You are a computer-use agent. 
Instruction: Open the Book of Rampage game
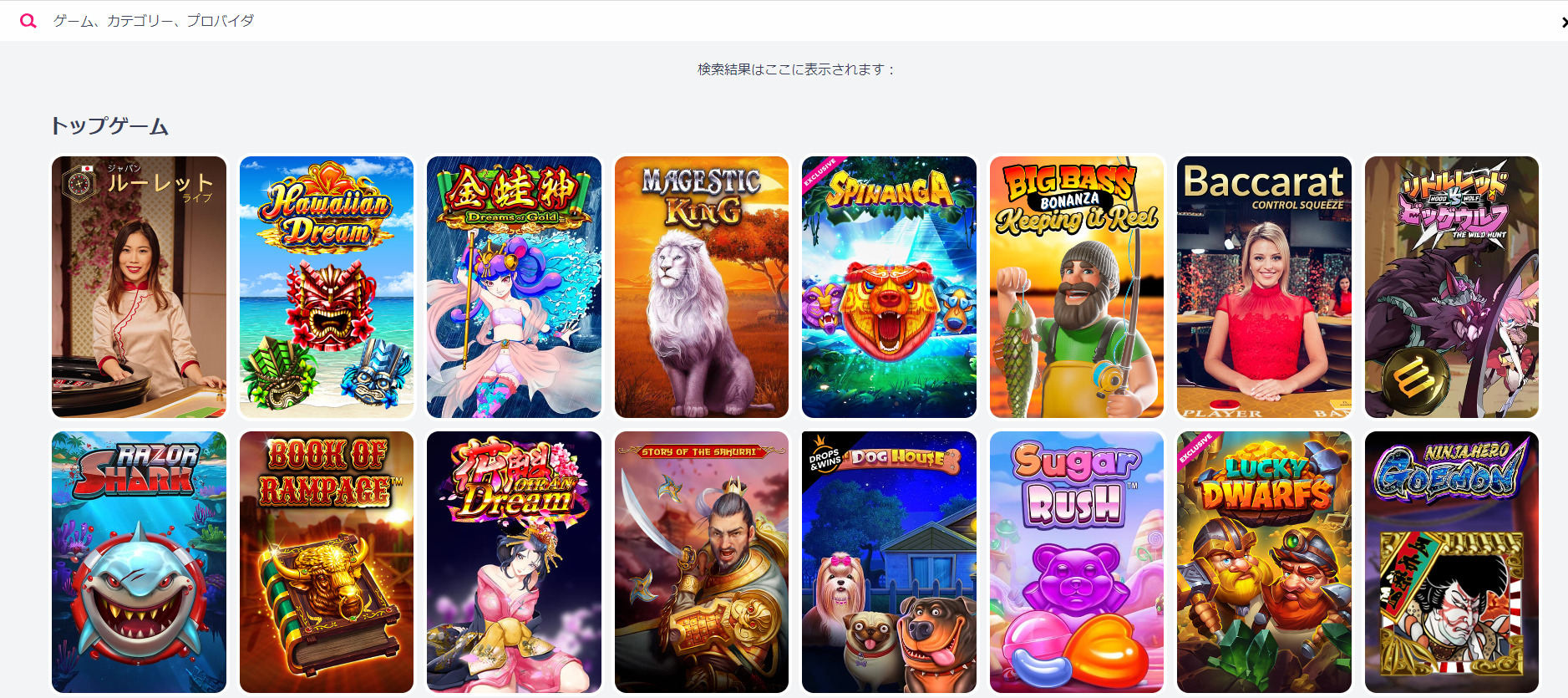pos(327,562)
